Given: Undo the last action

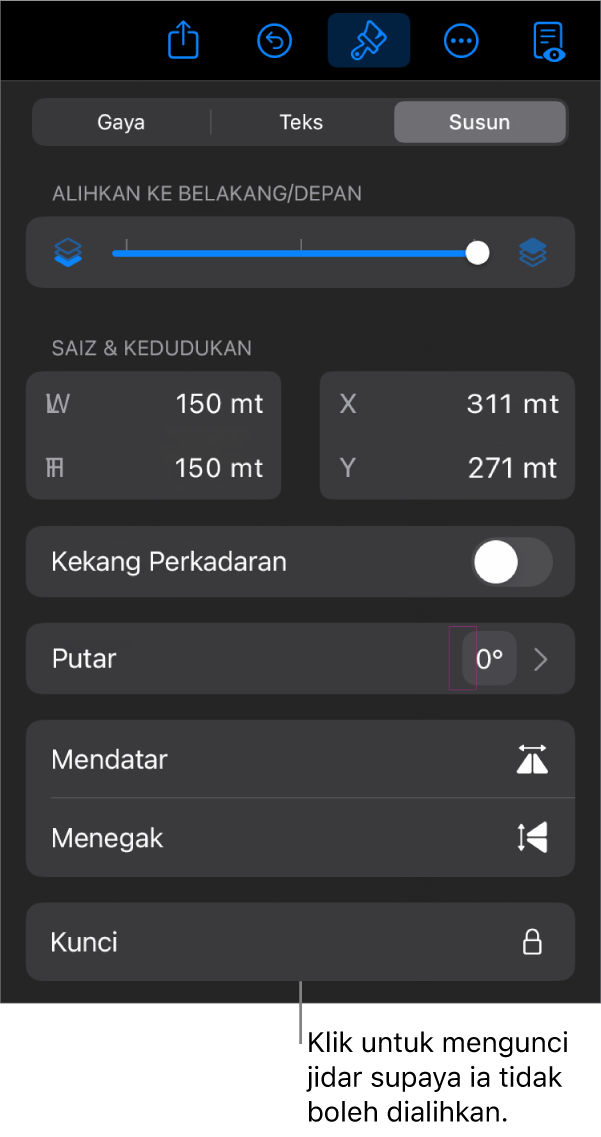Looking at the screenshot, I should point(275,41).
